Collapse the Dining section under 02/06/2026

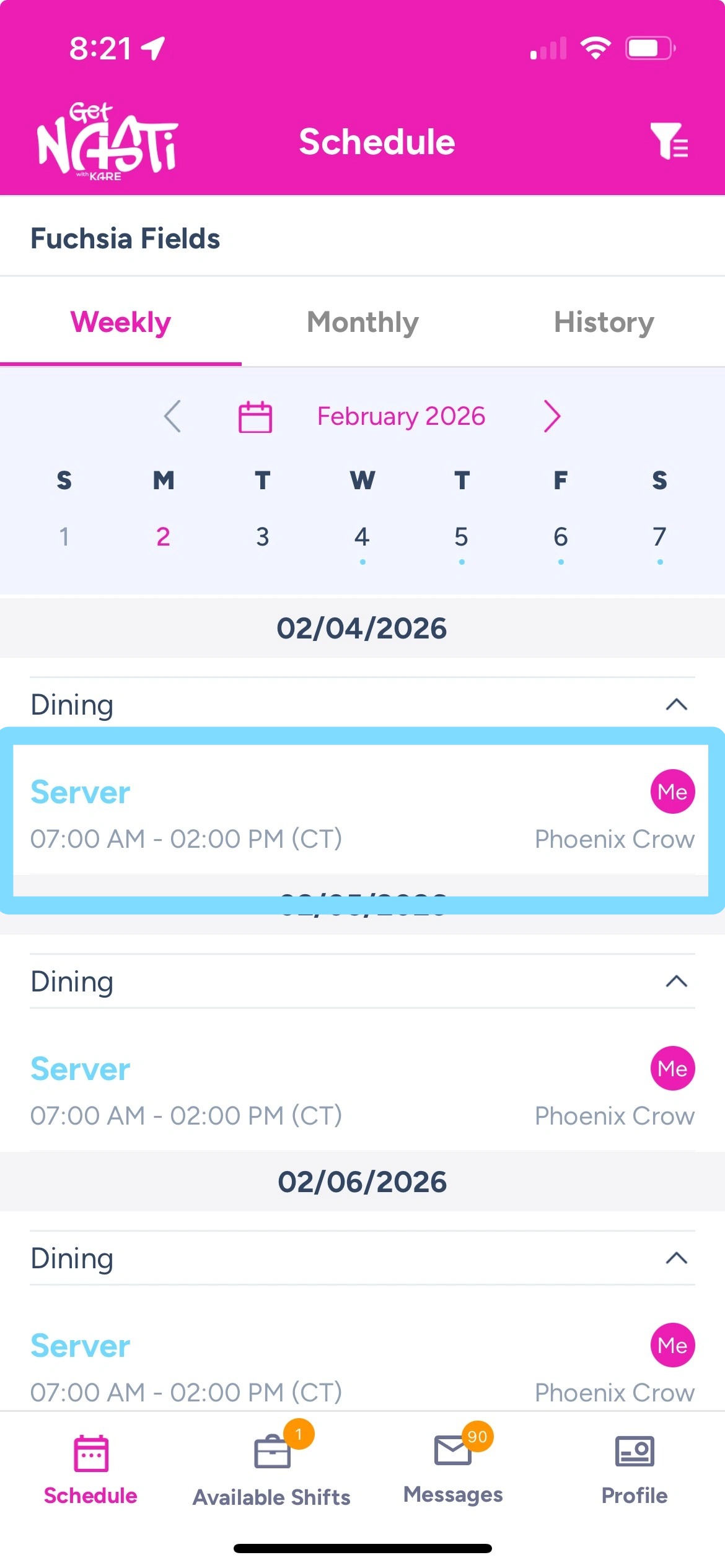(676, 1258)
